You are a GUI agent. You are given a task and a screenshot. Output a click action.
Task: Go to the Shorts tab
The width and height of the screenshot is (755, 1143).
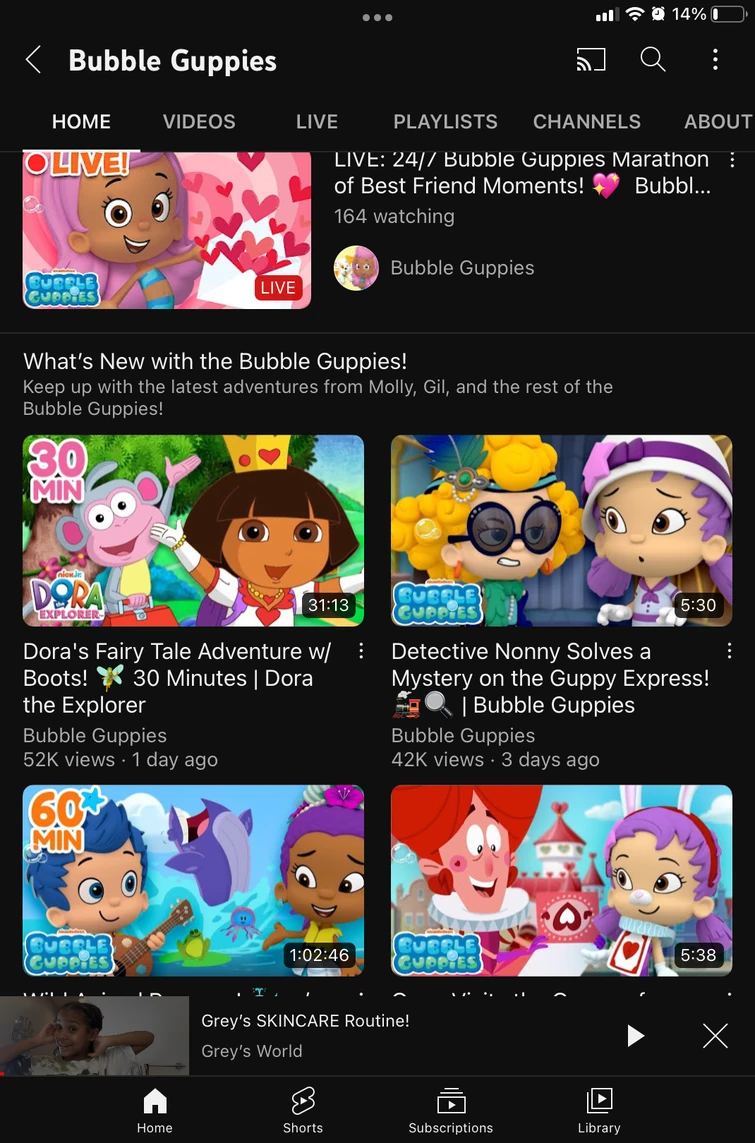303,1110
